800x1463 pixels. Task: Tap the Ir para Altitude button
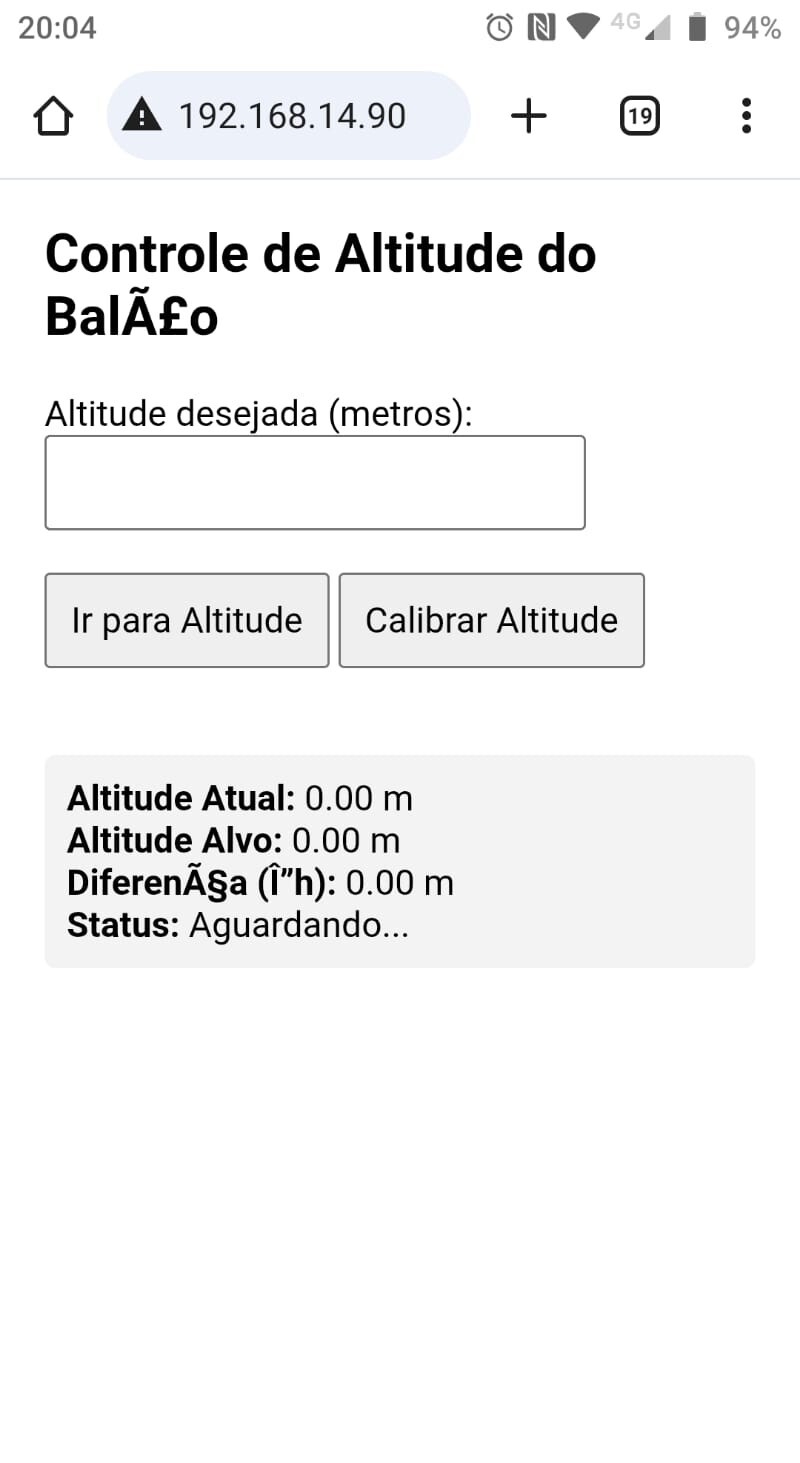pyautogui.click(x=187, y=620)
